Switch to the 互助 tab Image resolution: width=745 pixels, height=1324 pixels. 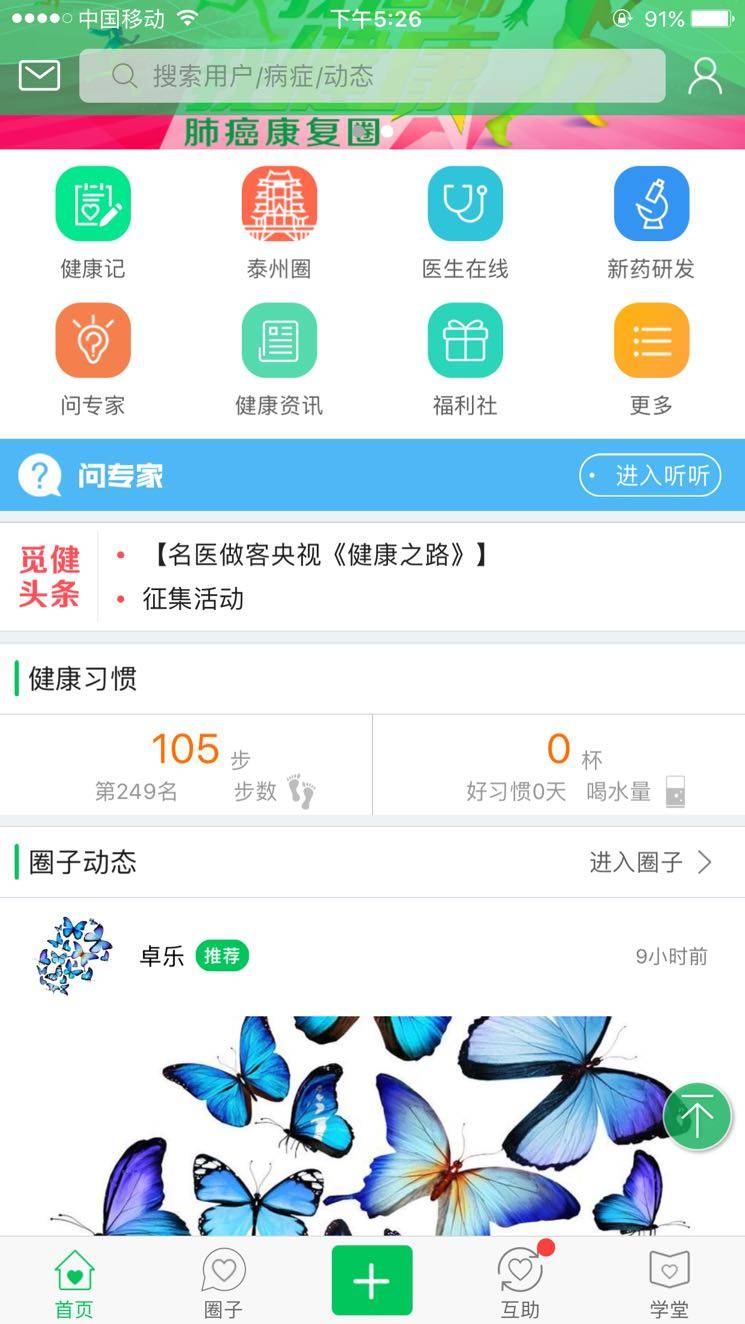pos(520,1283)
